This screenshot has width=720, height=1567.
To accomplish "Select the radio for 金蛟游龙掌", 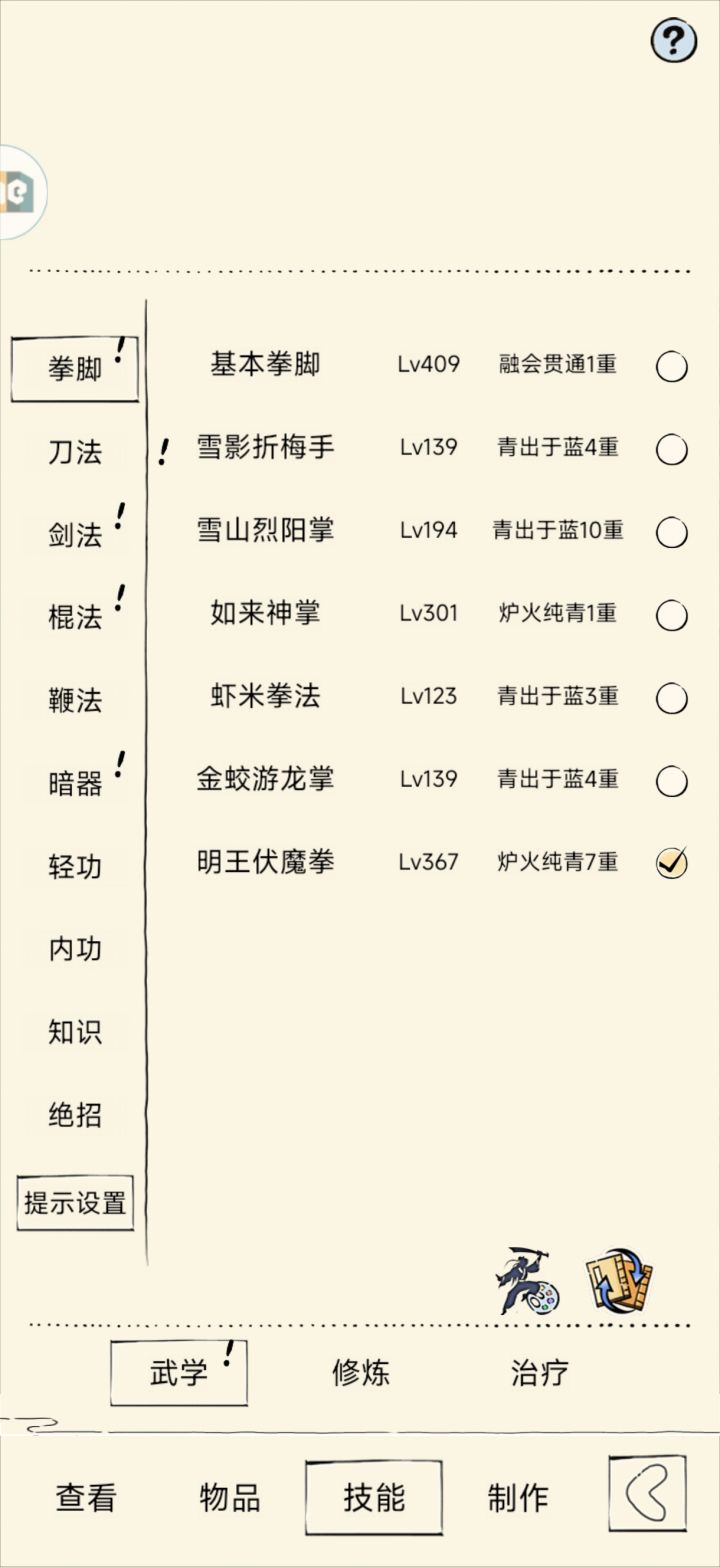I will pos(671,781).
